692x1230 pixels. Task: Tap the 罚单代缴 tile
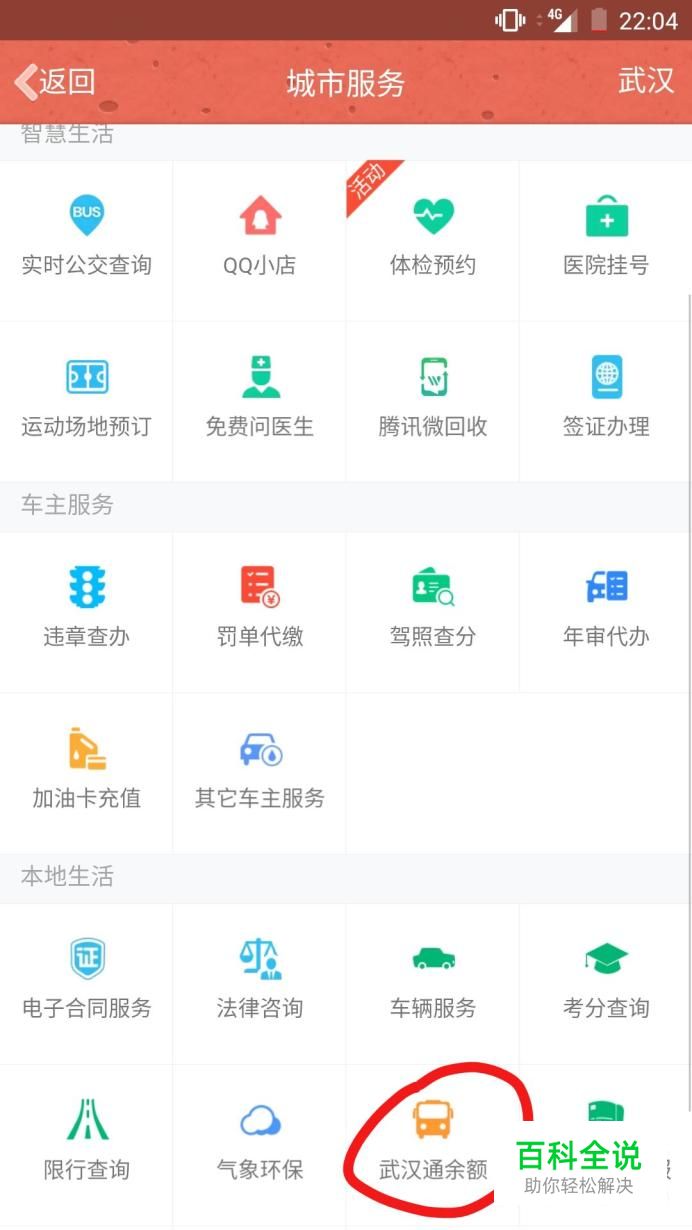coord(260,610)
